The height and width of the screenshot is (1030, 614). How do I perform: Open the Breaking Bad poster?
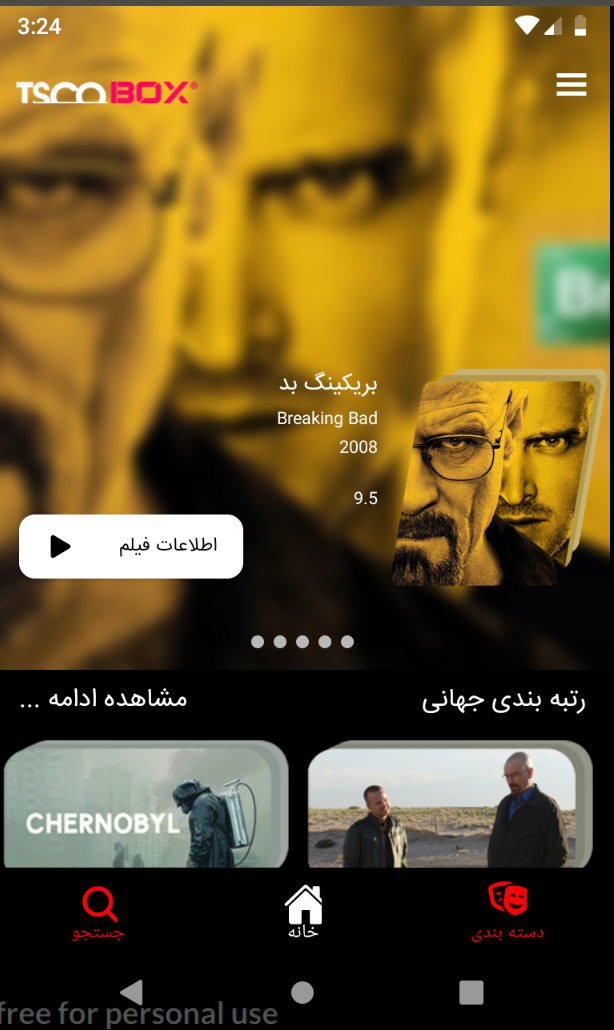click(x=495, y=481)
